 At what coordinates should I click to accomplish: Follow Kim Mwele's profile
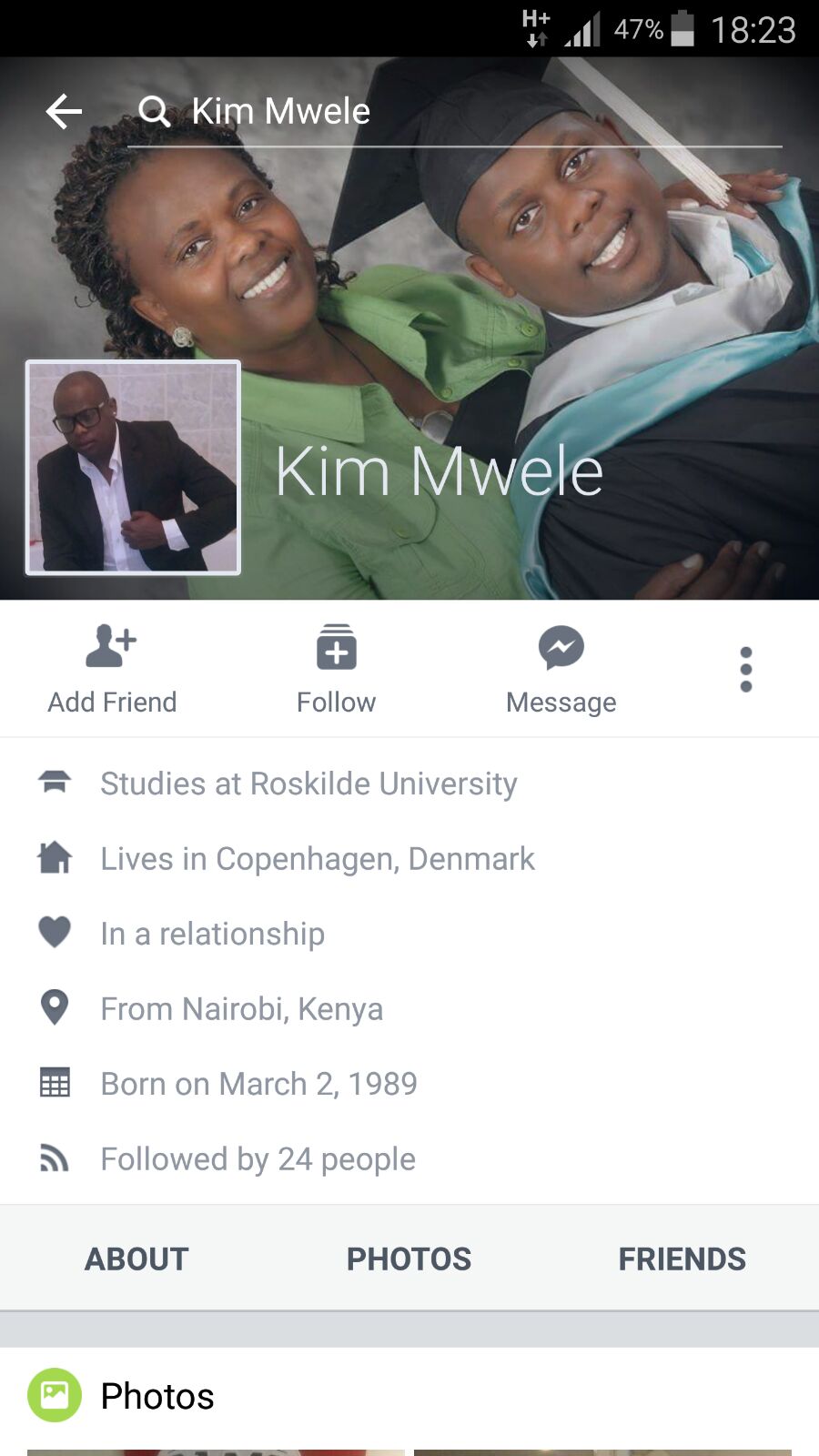coord(336,670)
